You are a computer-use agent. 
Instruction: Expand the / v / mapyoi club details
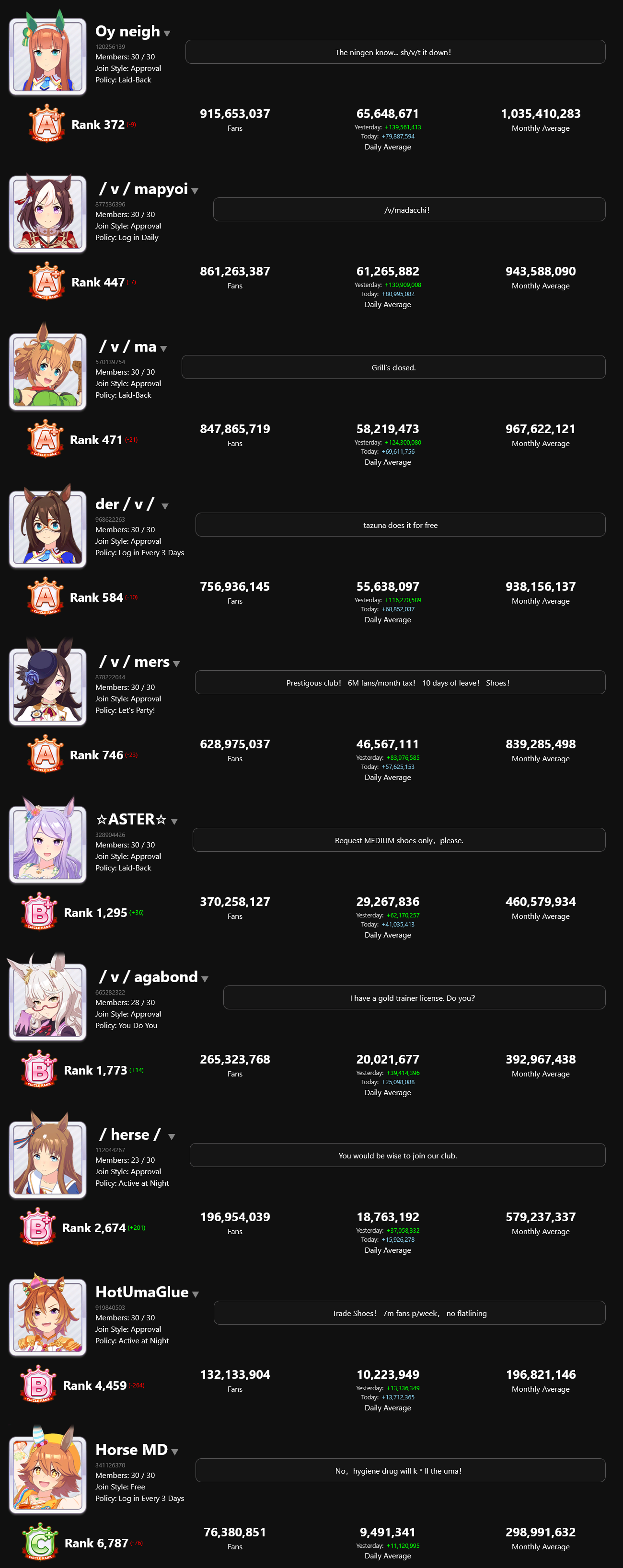[195, 191]
